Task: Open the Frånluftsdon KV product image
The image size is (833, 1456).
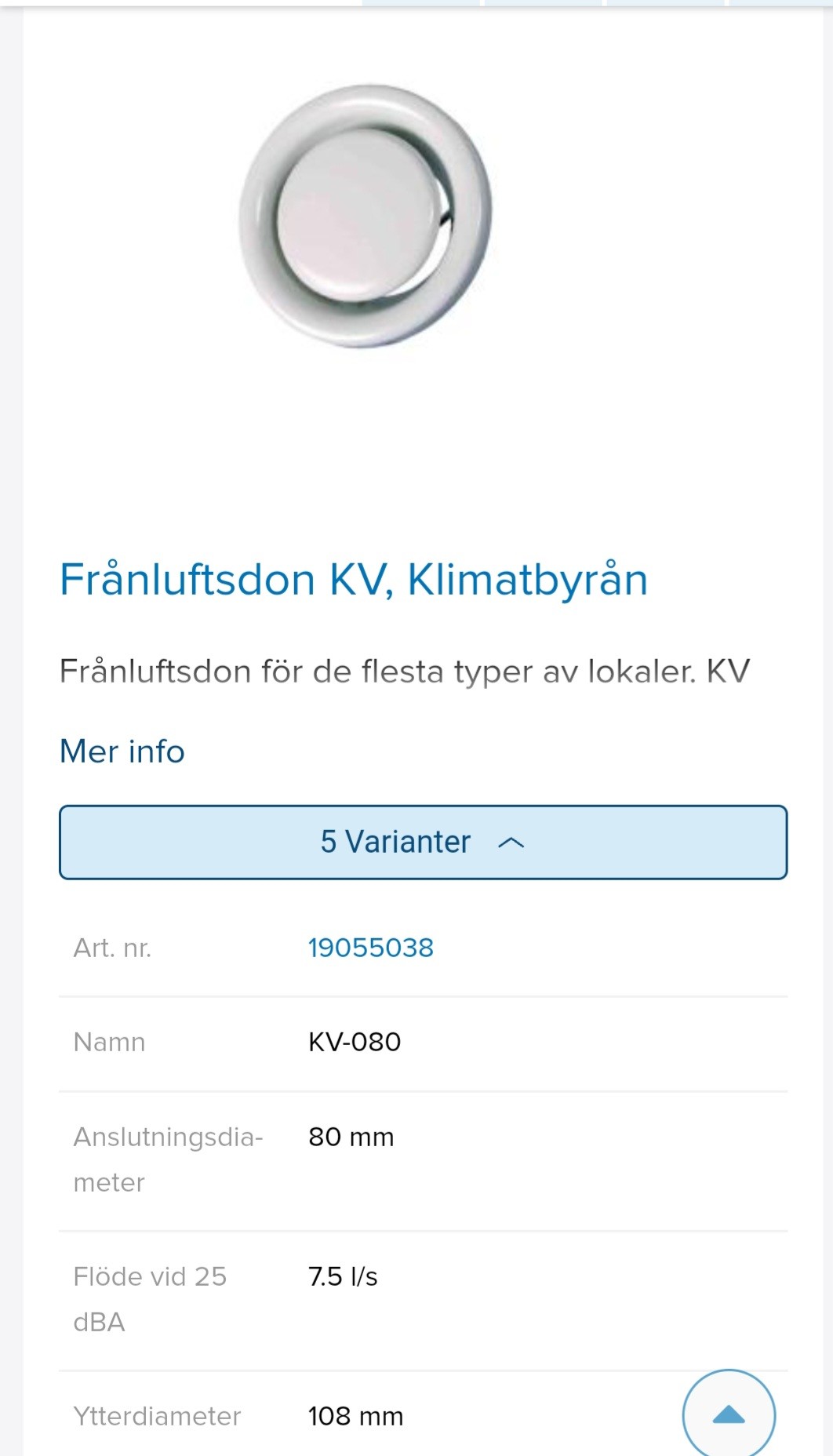Action: [366, 217]
